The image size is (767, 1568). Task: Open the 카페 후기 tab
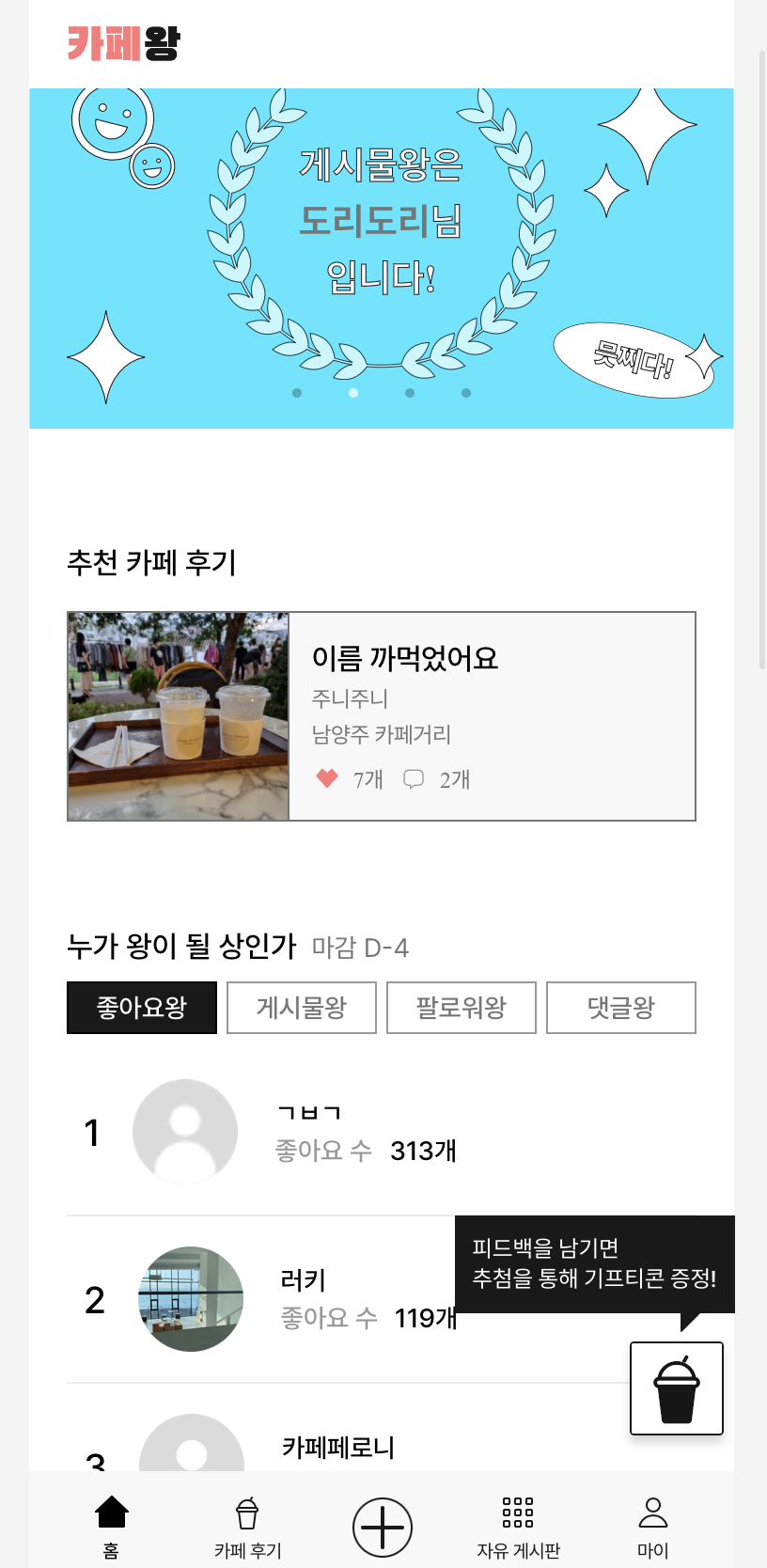click(247, 1527)
